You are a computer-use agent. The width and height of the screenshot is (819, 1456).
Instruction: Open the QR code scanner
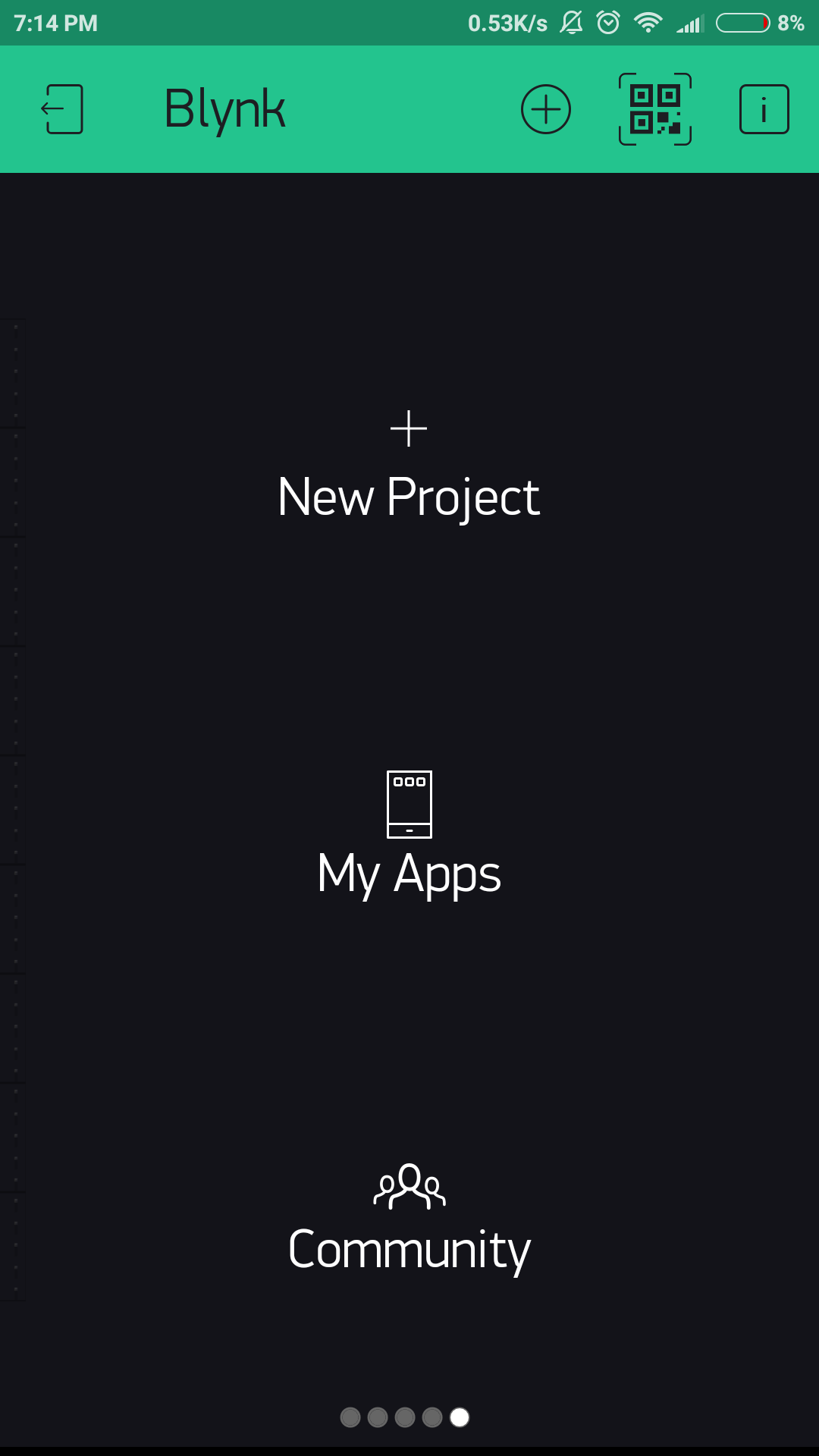click(655, 109)
